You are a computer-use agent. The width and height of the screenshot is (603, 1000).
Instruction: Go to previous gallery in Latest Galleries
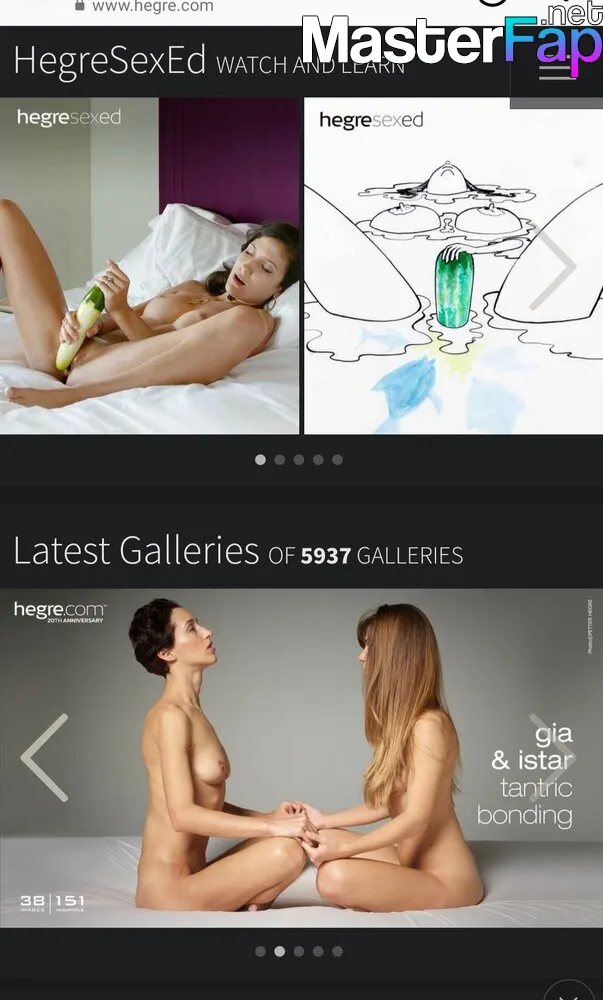tap(45, 757)
